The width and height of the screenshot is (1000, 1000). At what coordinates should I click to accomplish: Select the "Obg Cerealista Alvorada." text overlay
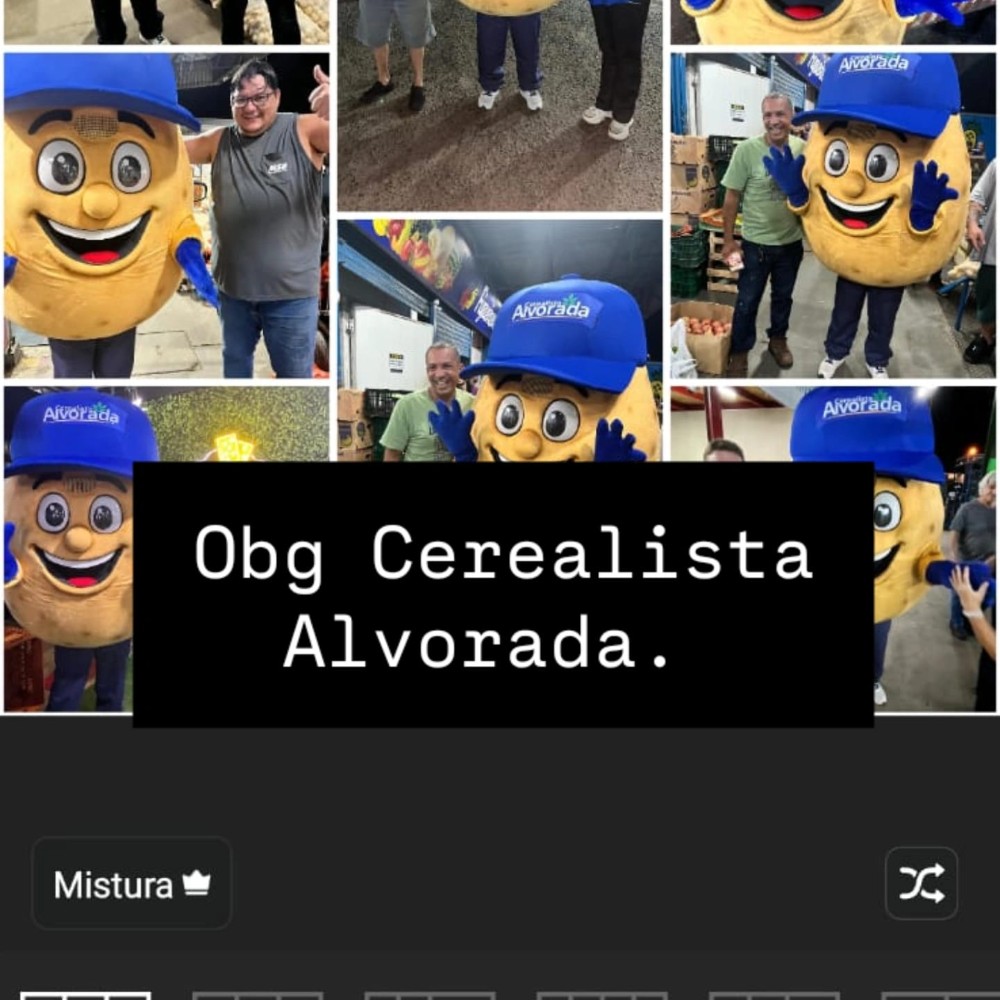point(503,595)
